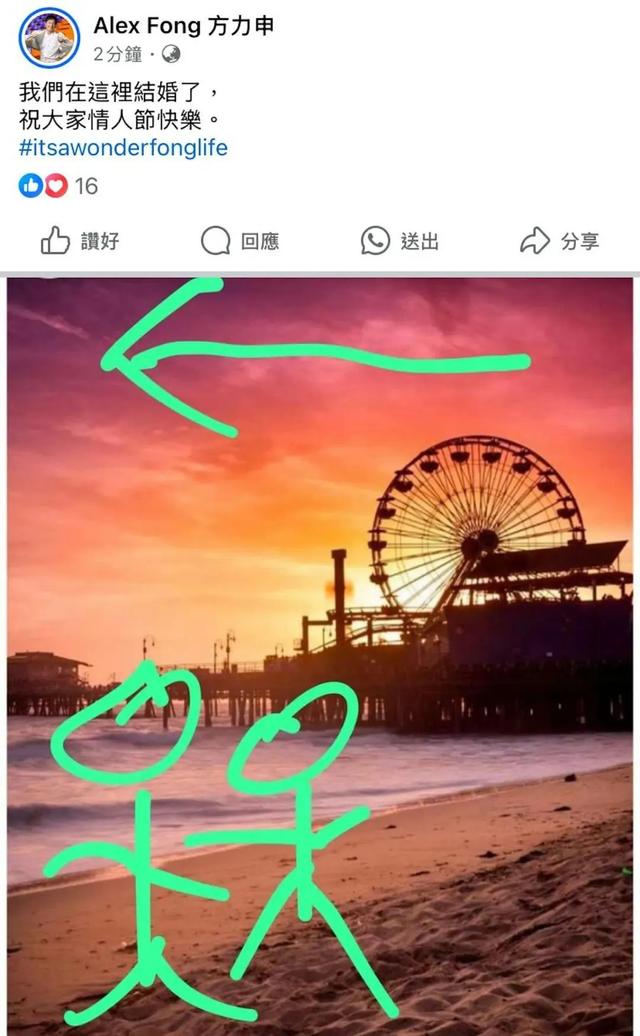The image size is (640, 1036).
Task: View the 16 reactions list
Action: click(59, 186)
